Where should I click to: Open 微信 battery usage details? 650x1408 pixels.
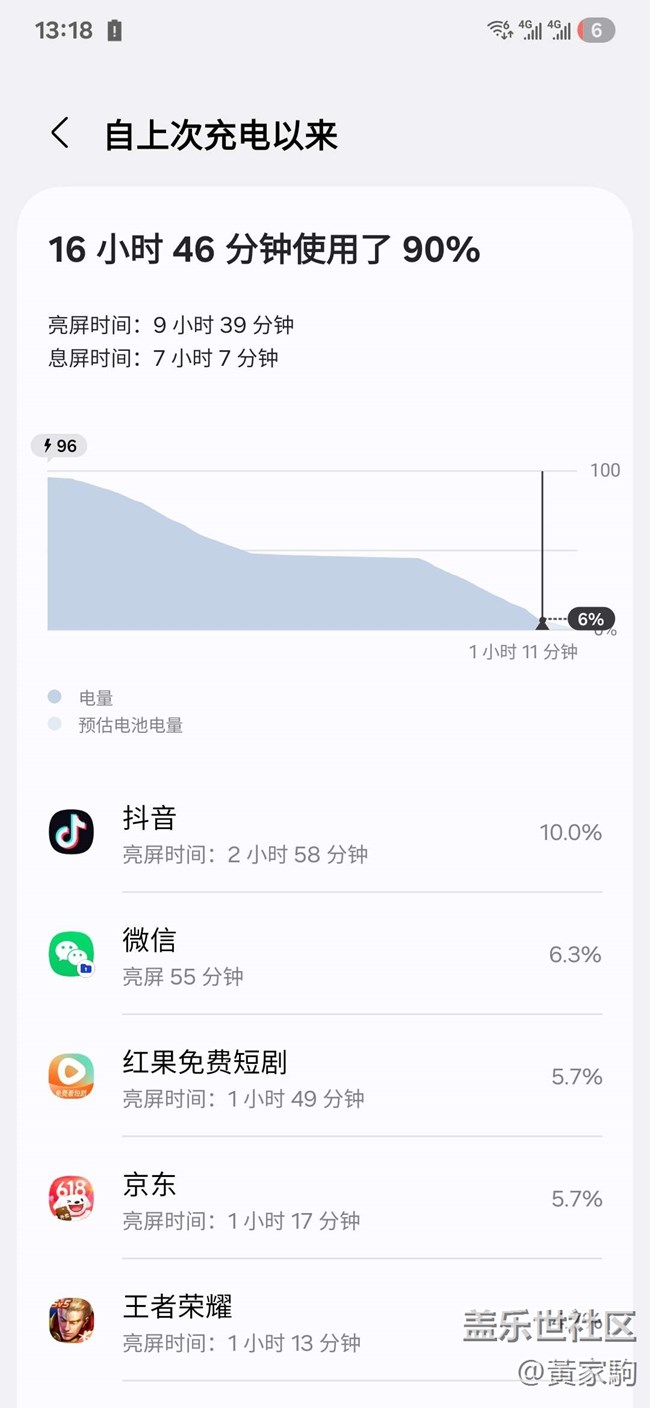click(325, 954)
